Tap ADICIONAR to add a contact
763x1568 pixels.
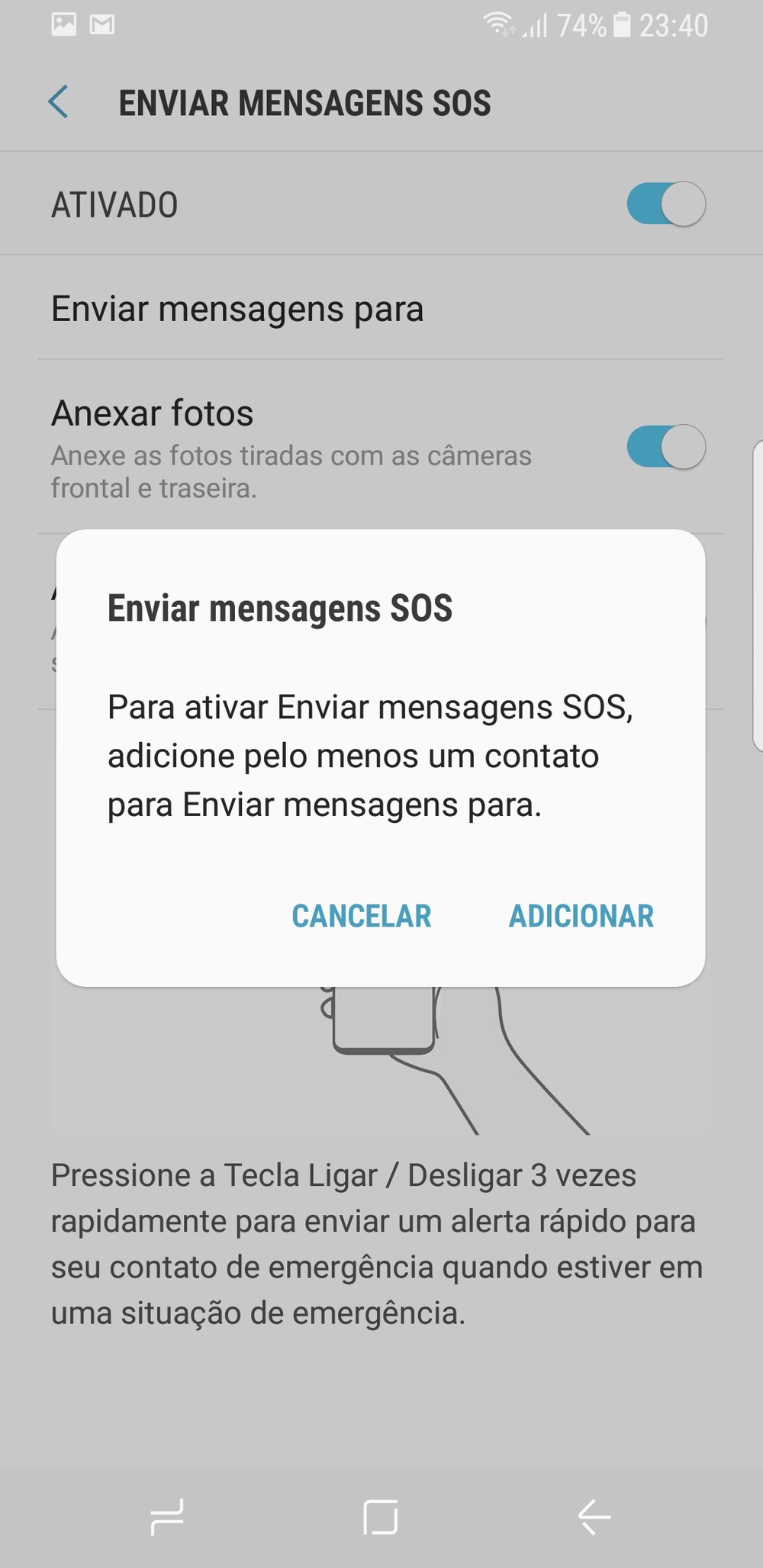(581, 916)
